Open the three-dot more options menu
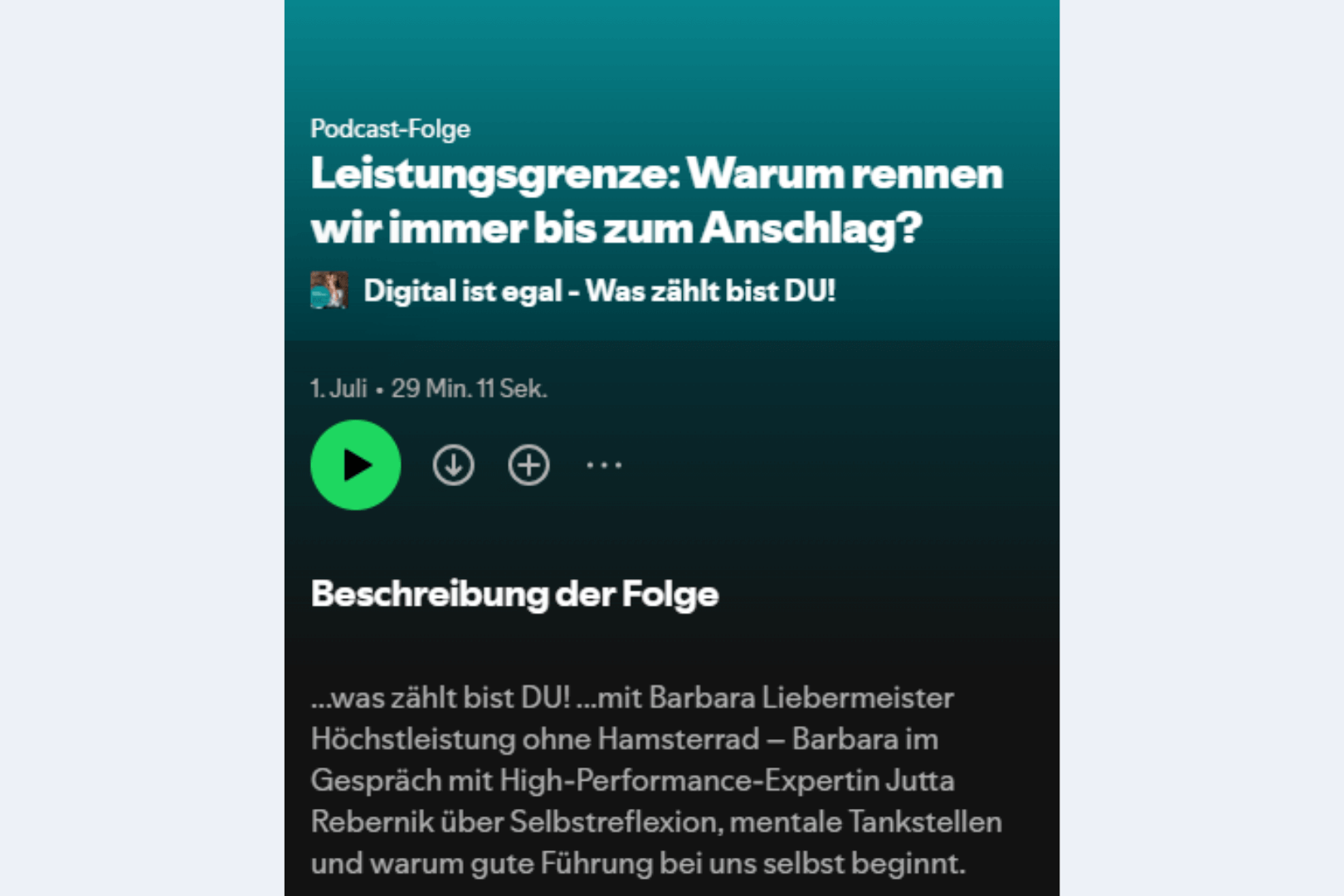Viewport: 1344px width, 896px height. point(604,465)
